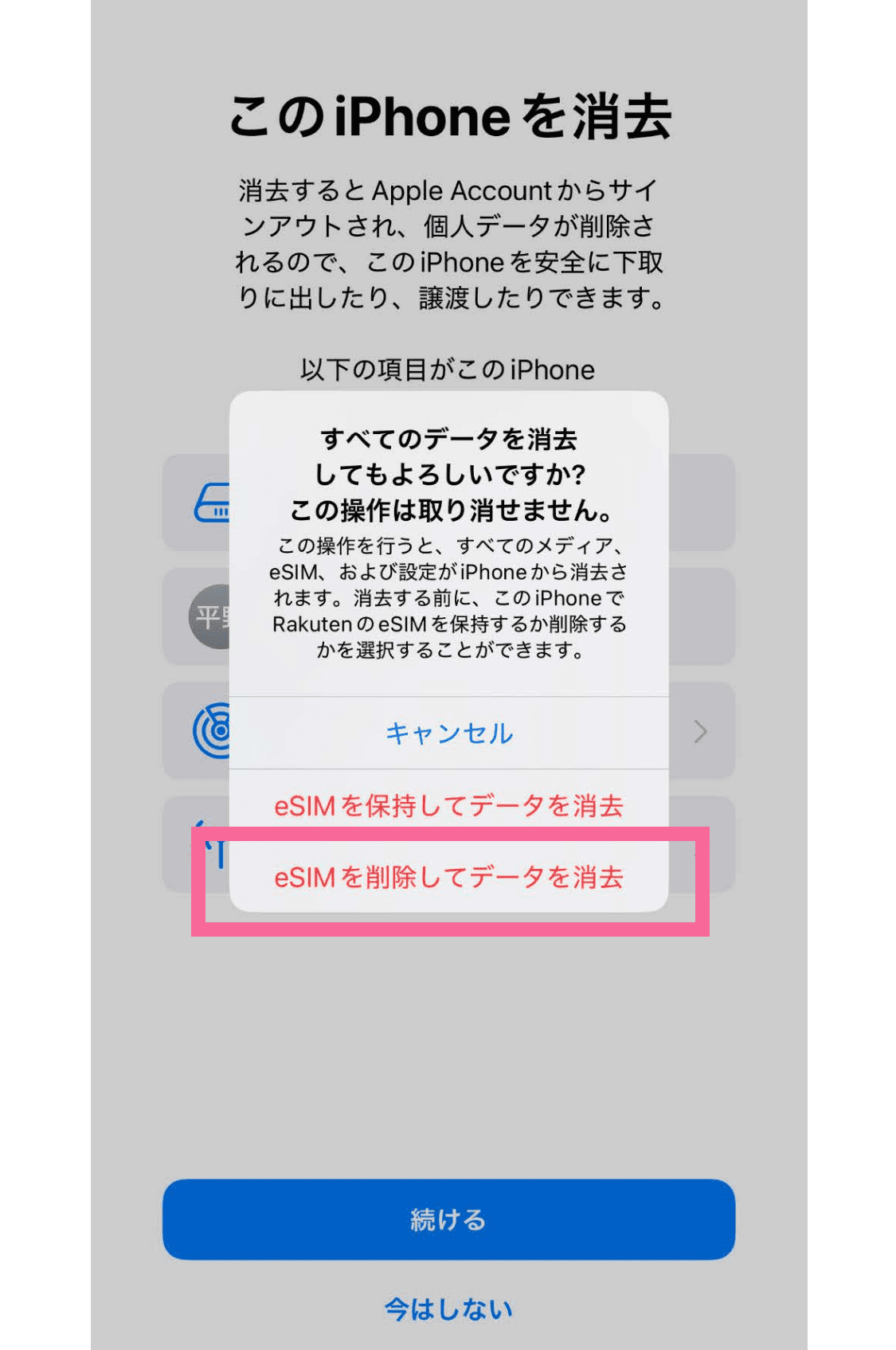Choose eSIMを保持してデータを消去
The image size is (896, 1350).
tap(448, 805)
